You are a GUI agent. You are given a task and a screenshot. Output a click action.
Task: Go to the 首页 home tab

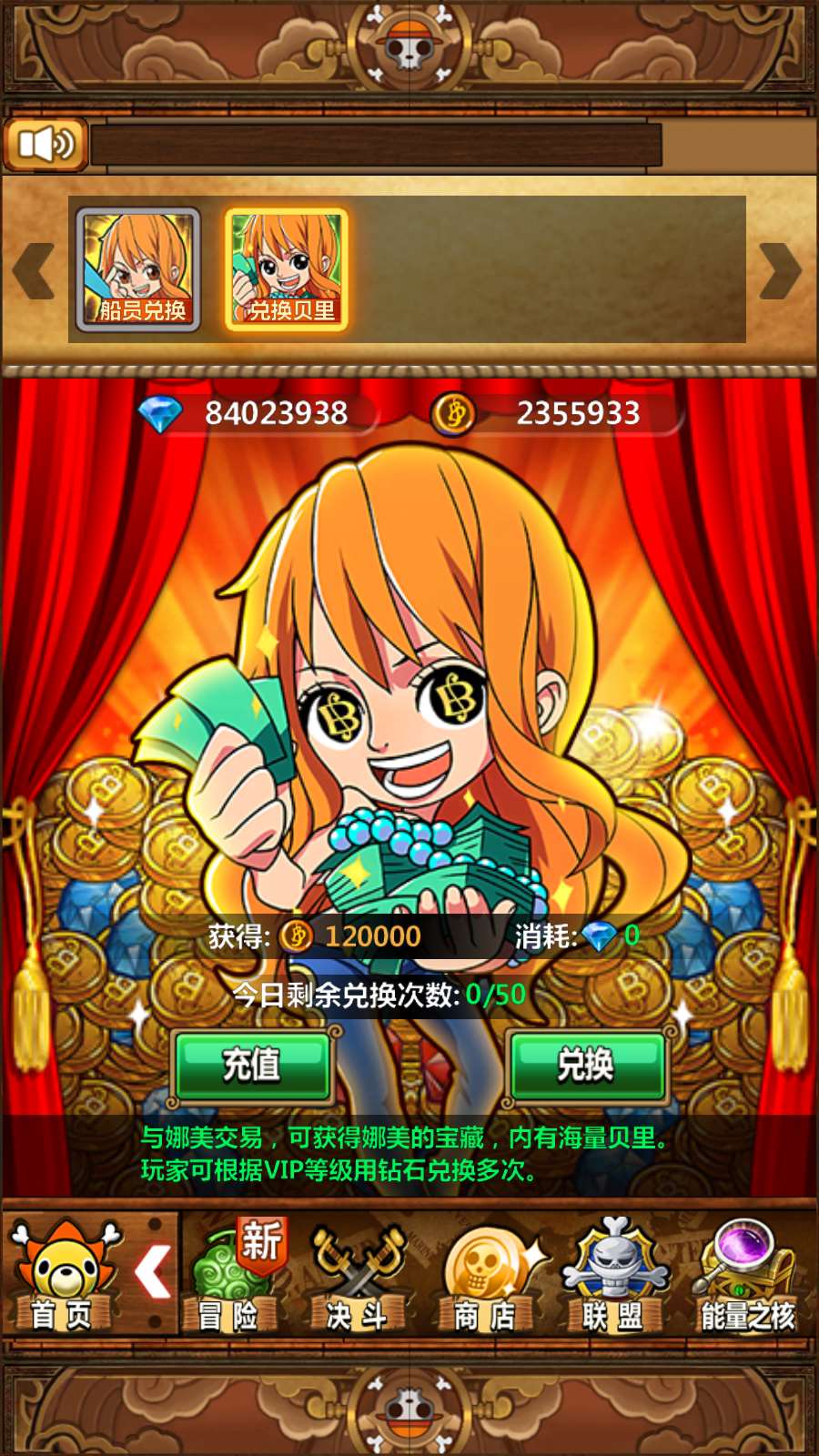point(62,1276)
